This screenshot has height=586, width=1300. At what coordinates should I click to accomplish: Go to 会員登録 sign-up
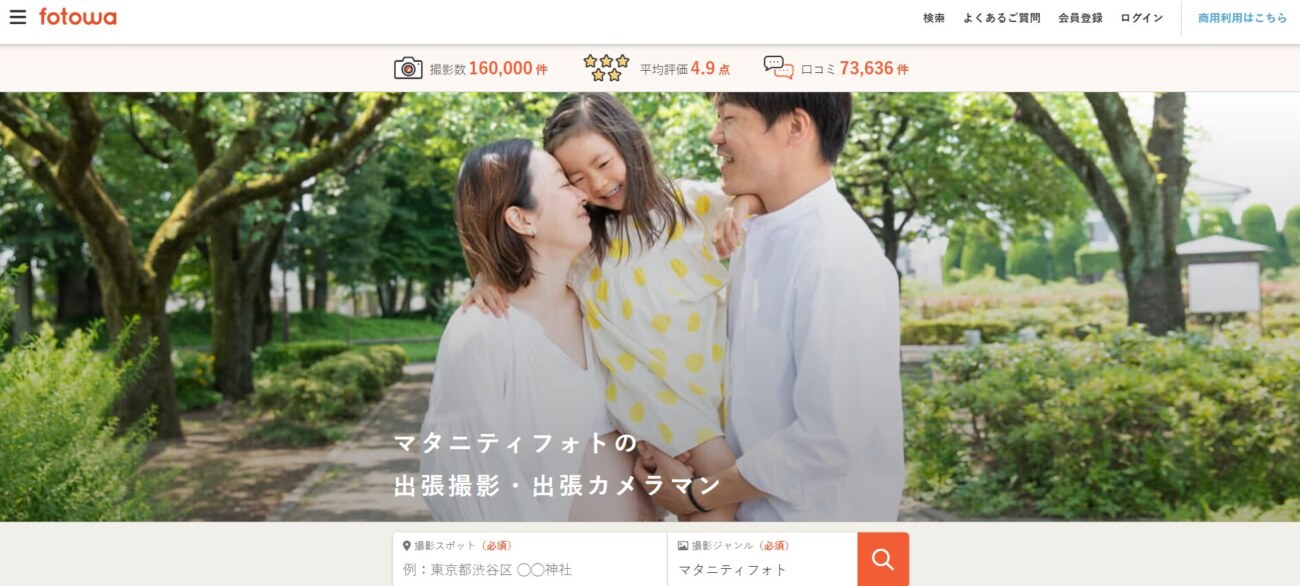[x=1080, y=18]
